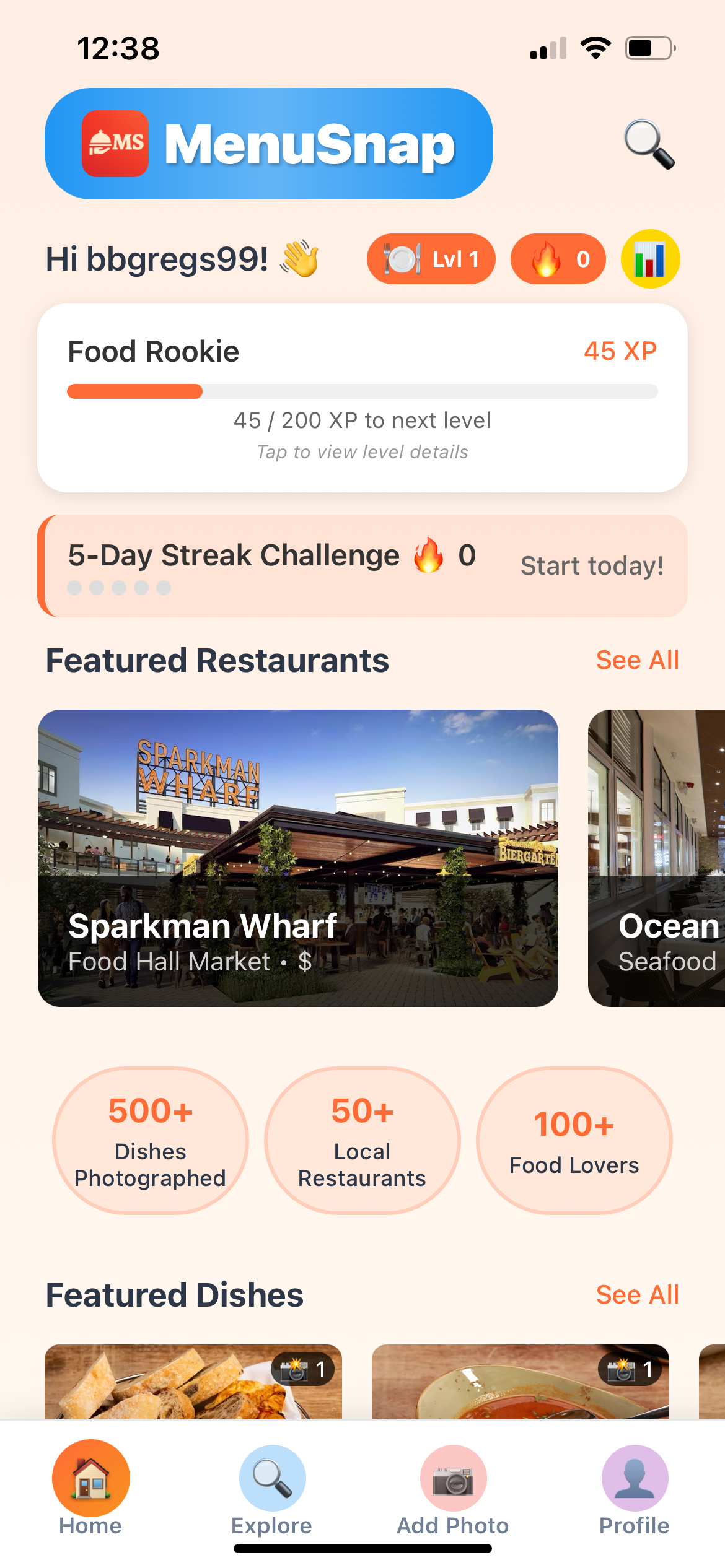Tap the XP progress bar
Viewport: 725px width, 1568px height.
362,392
